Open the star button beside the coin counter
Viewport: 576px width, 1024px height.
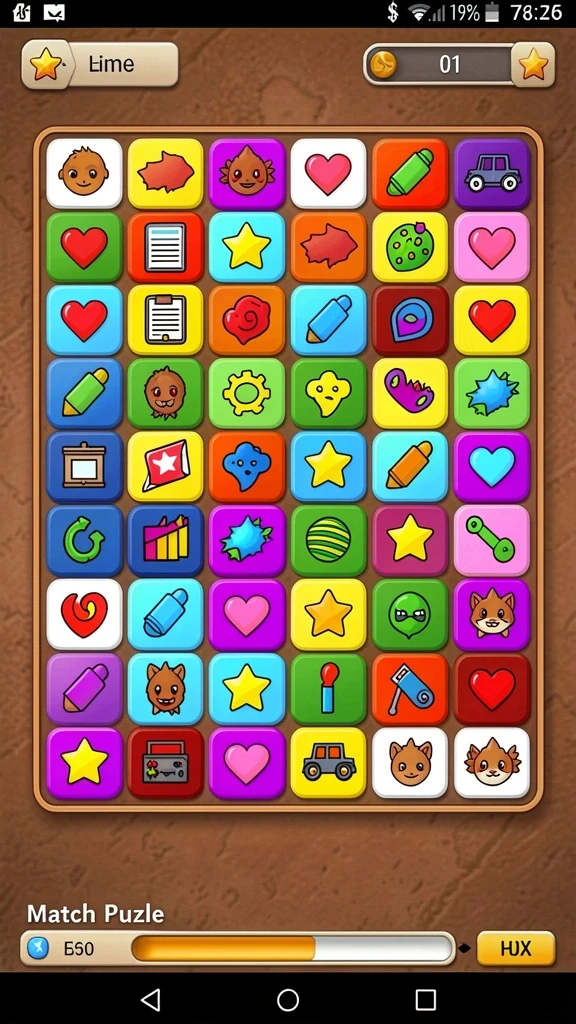[x=533, y=64]
